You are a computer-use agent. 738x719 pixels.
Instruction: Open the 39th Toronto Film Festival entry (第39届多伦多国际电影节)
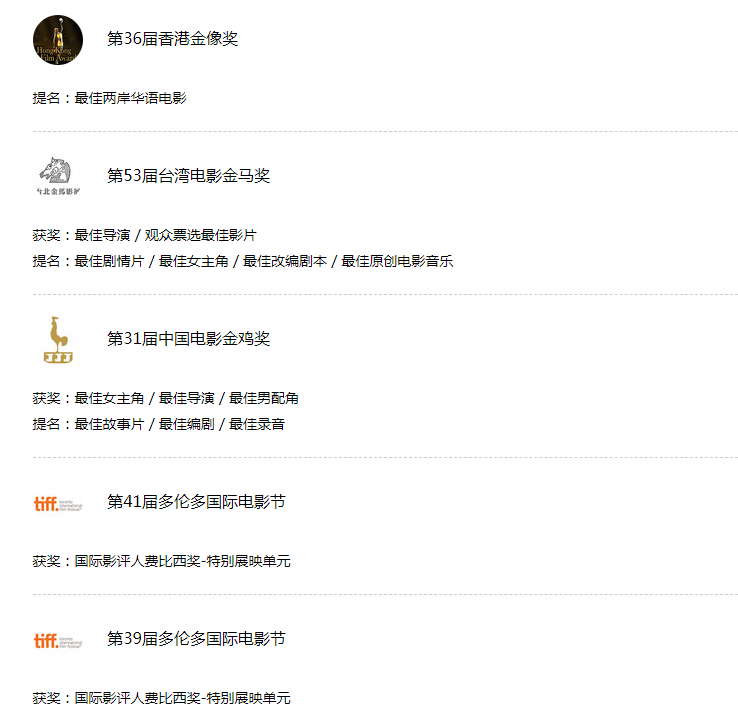coord(196,639)
